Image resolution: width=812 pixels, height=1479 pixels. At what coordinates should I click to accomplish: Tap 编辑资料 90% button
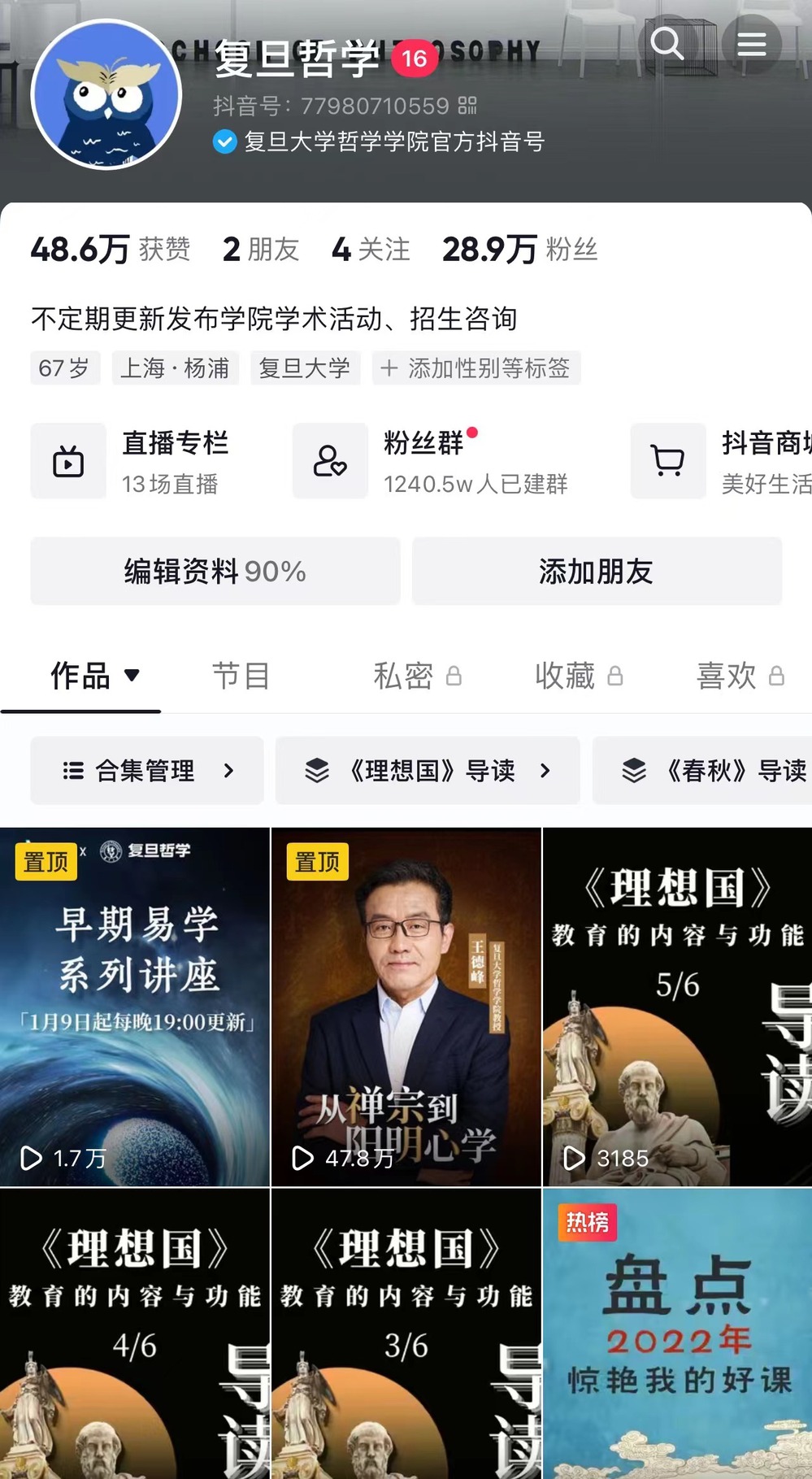point(215,572)
